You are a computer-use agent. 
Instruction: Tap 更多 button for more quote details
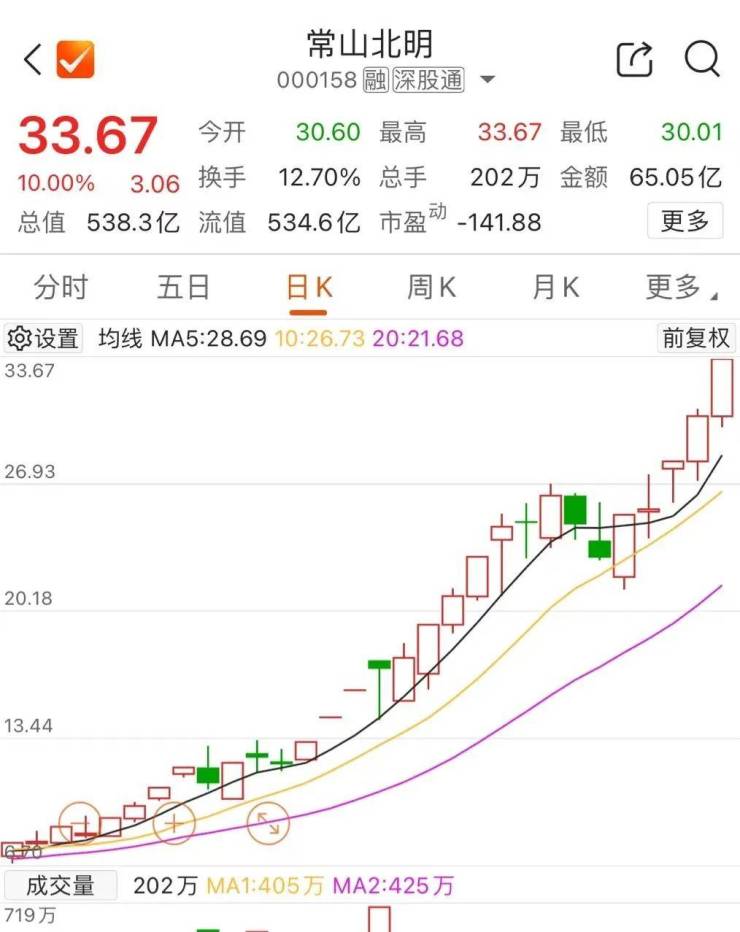[x=685, y=220]
